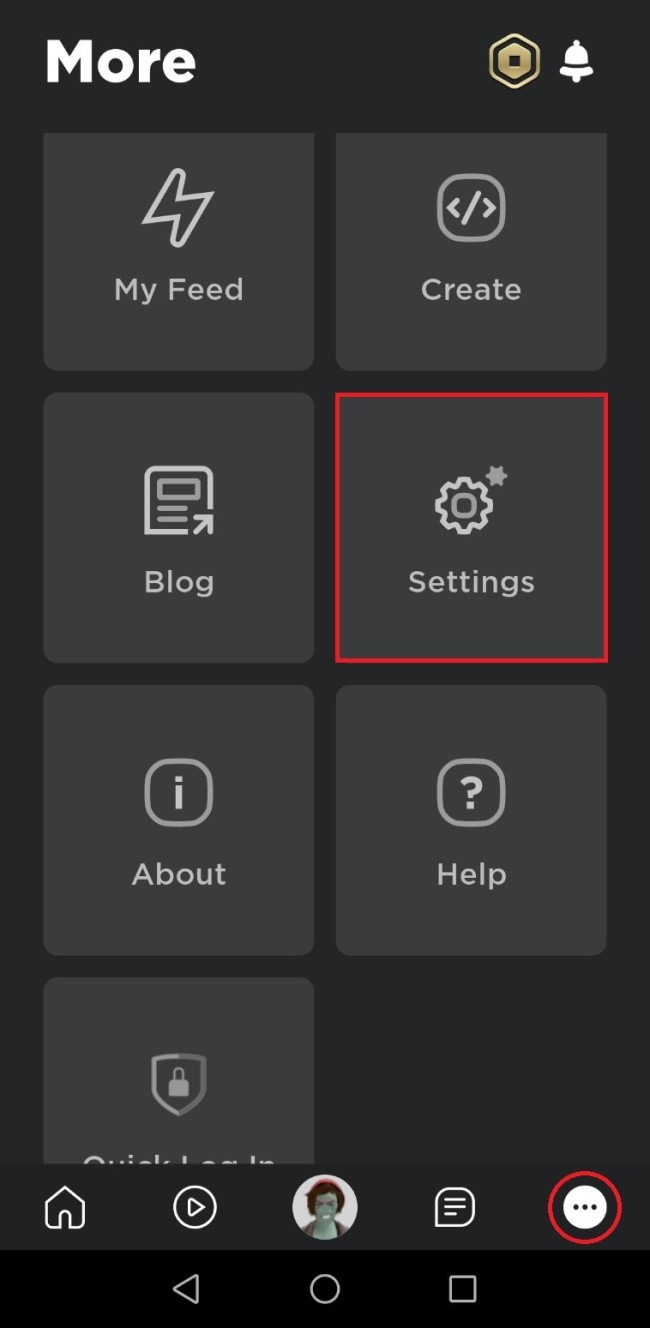Viewport: 650px width, 1328px height.
Task: Go back with the system back button
Action: (187, 1289)
